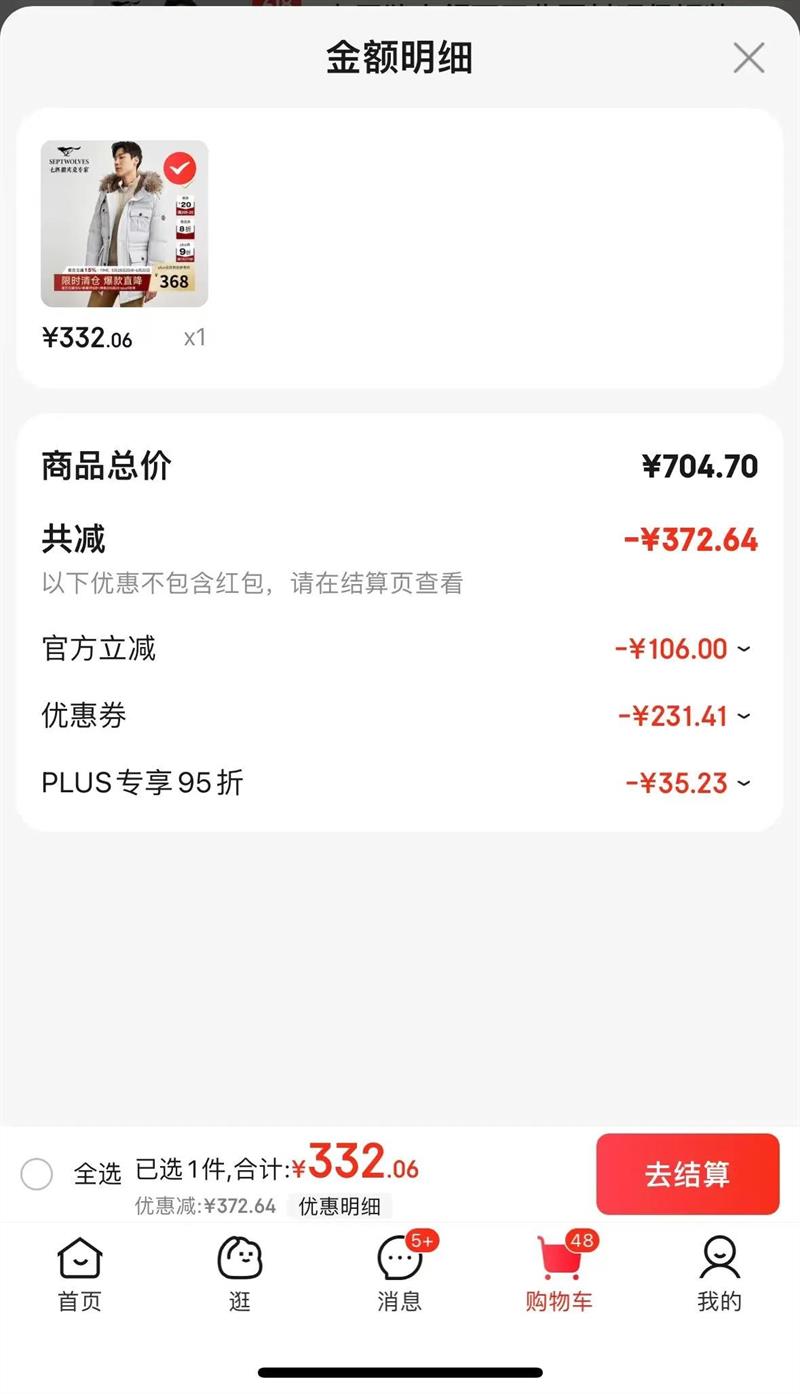Expand the 官方立减 discount details
Viewport: 800px width, 1394px height.
(743, 649)
